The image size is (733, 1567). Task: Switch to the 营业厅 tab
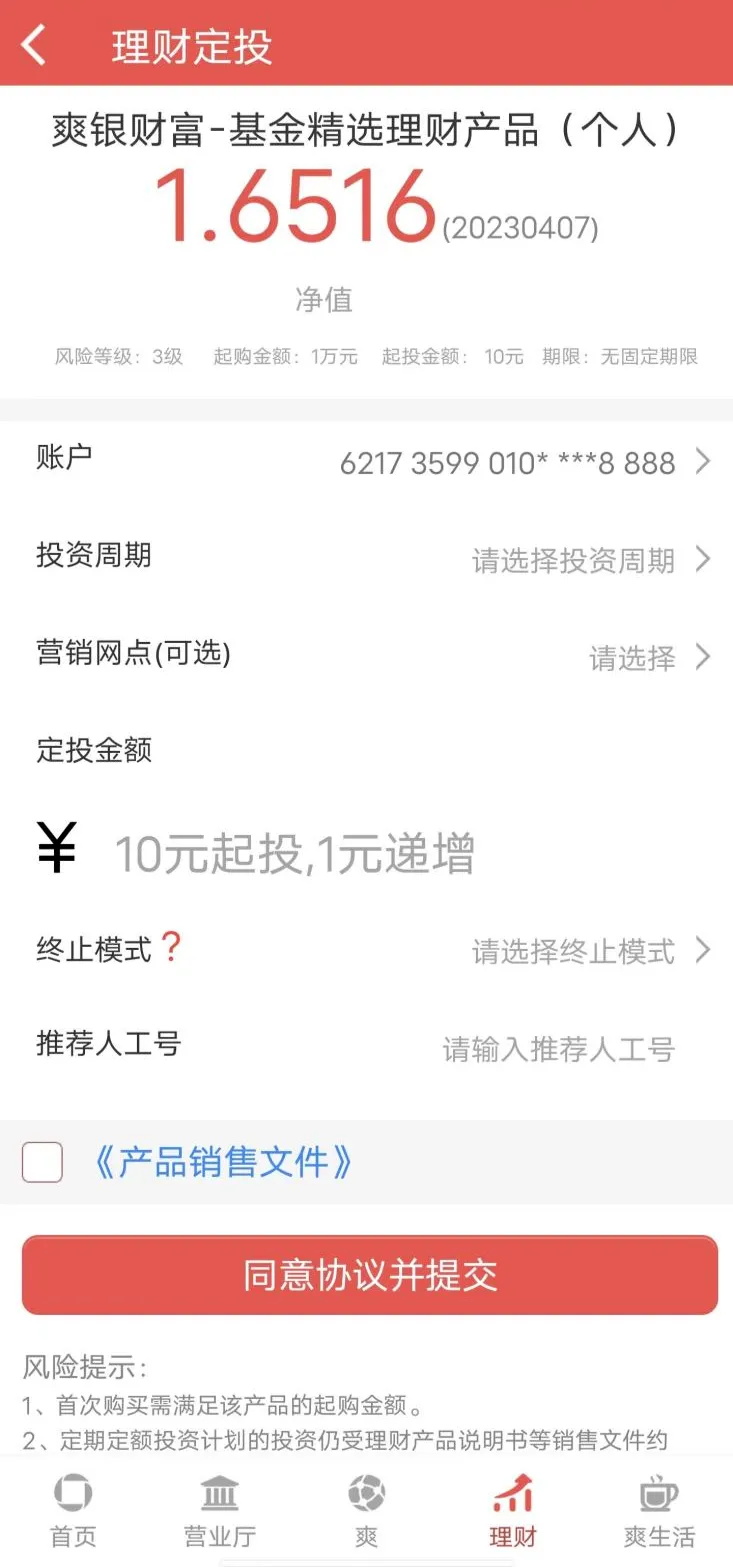tap(220, 1511)
